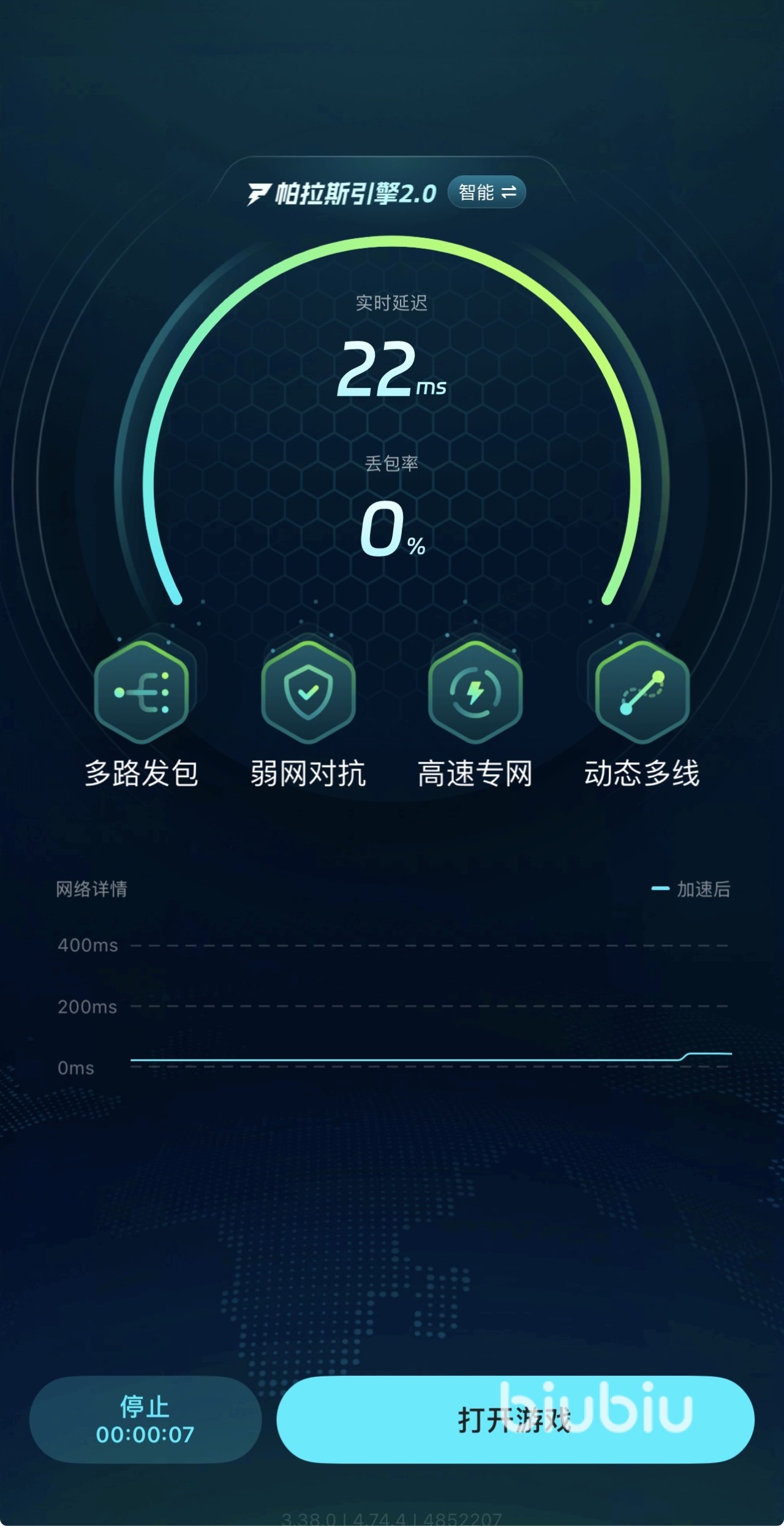Open the 多路发包 feature
Viewport: 784px width, 1526px height.
coord(141,693)
